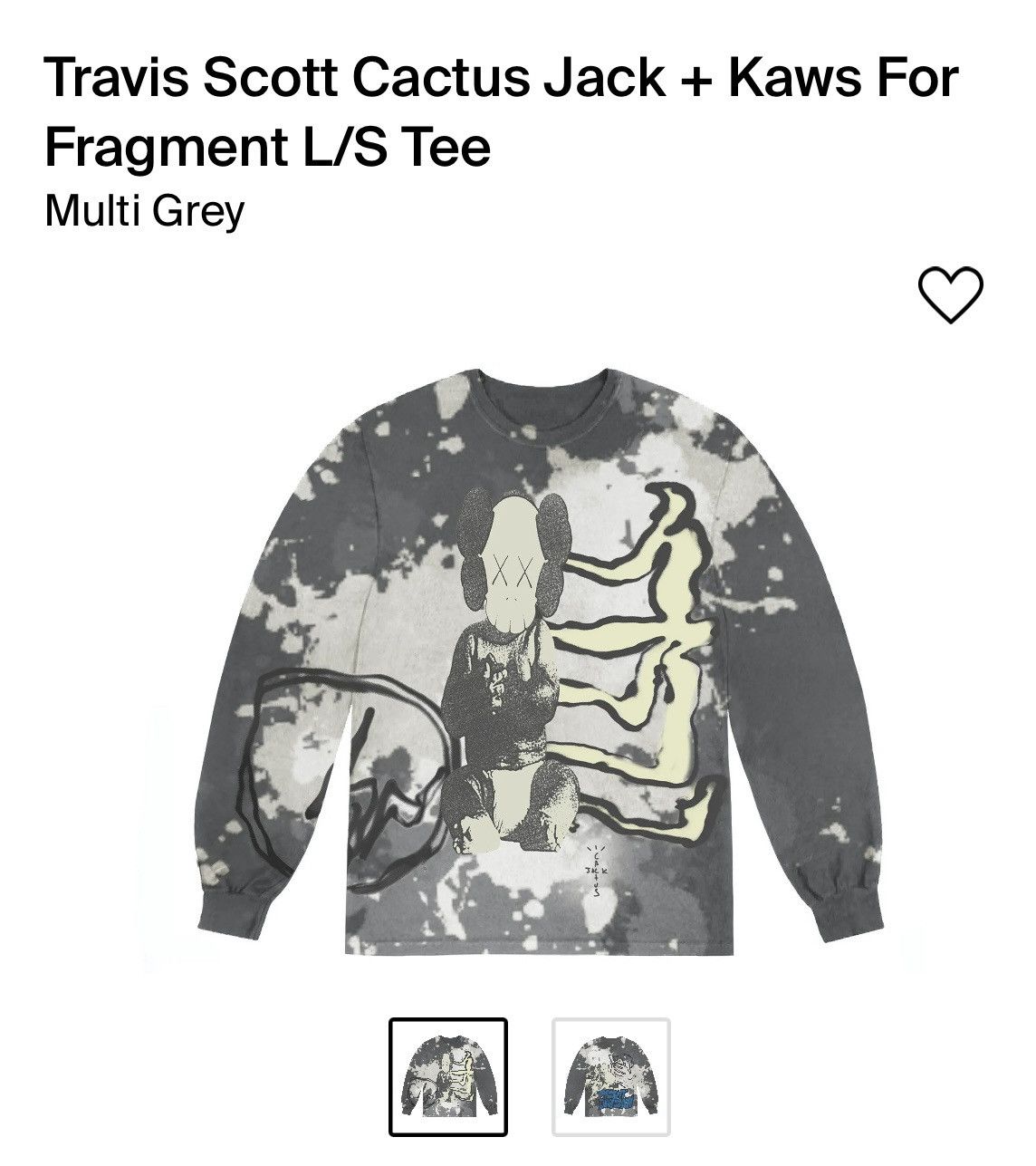This screenshot has height=1166, width=1036.
Task: Favorite this tee with the heart icon
Action: point(950,294)
